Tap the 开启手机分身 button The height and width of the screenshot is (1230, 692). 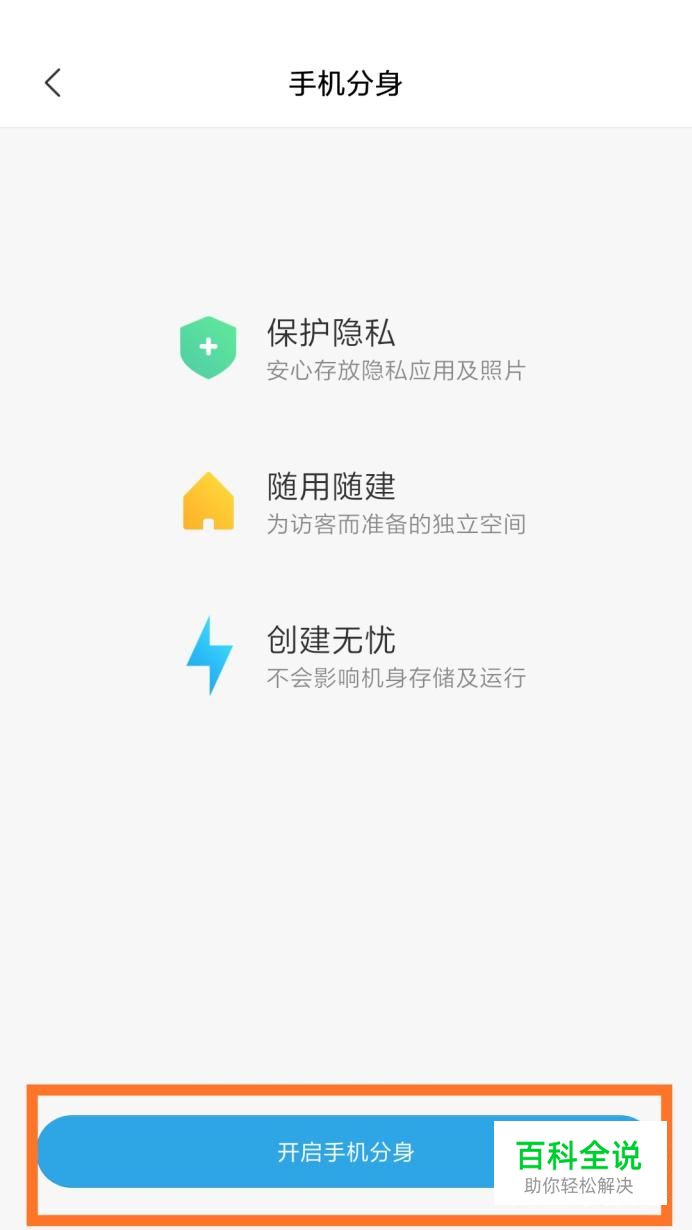click(x=345, y=1152)
